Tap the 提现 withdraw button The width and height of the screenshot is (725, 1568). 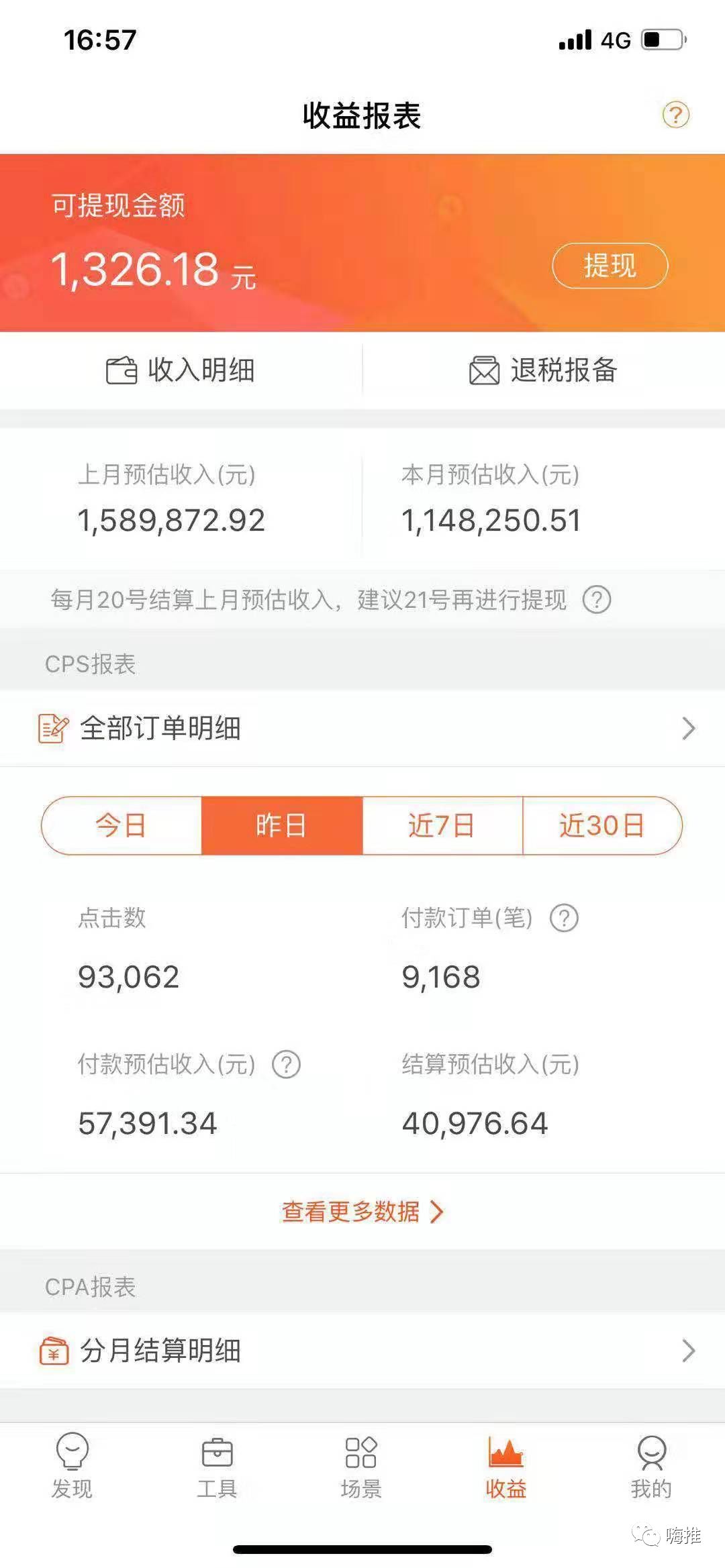[x=610, y=266]
